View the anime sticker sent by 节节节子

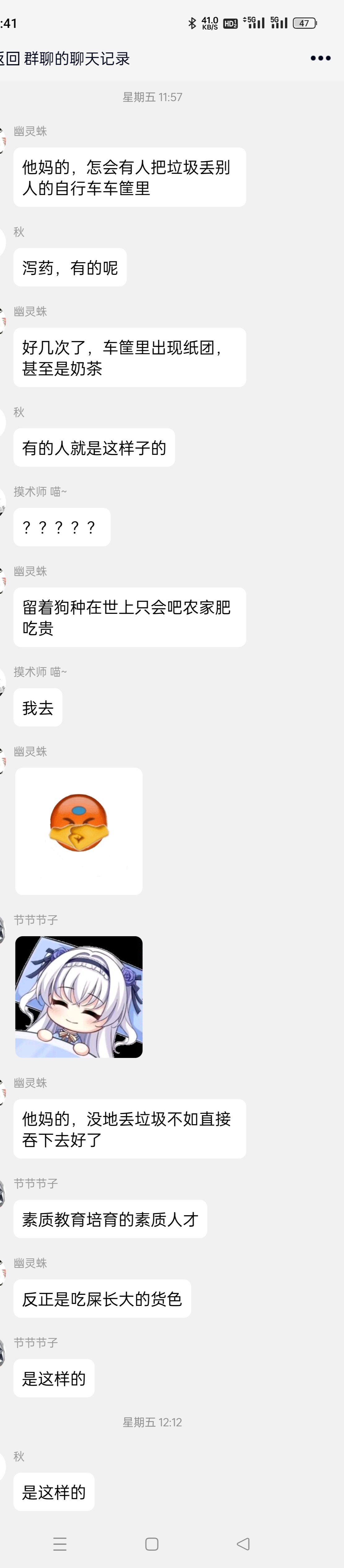pyautogui.click(x=79, y=996)
